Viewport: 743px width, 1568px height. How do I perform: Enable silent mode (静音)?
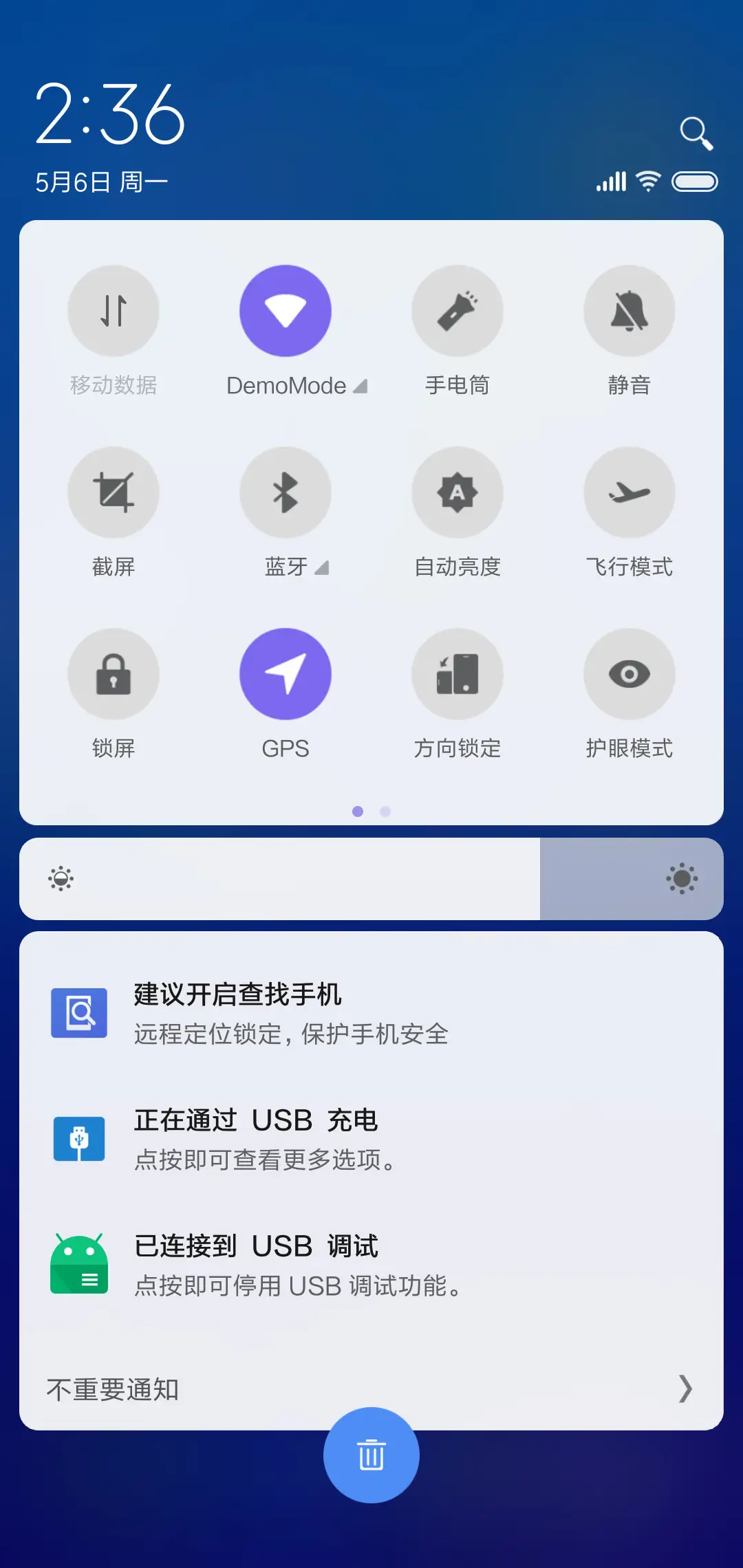point(629,311)
